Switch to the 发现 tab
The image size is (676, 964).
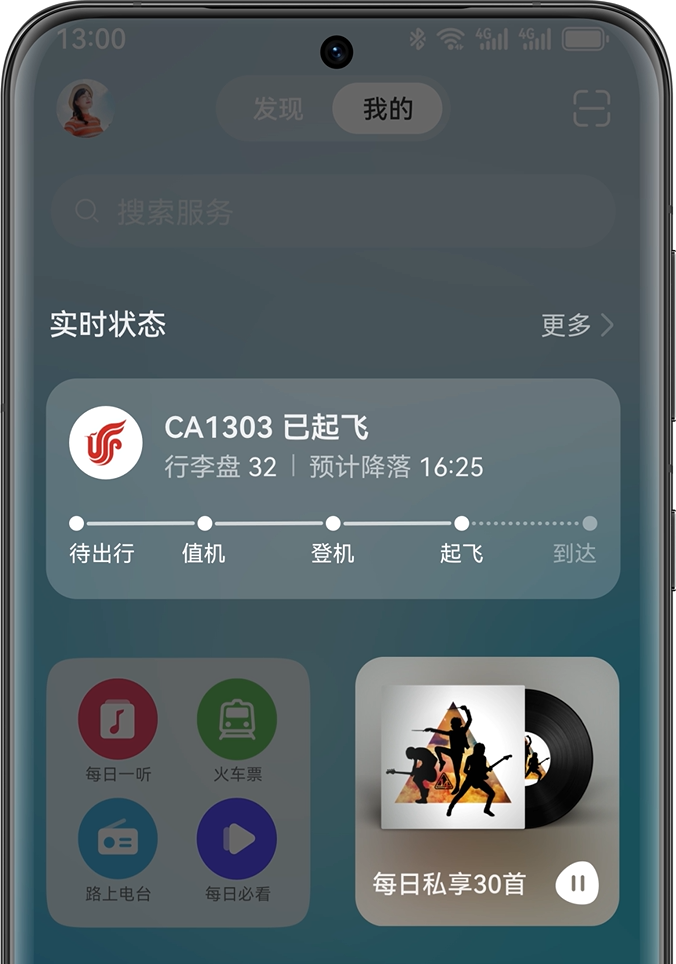pyautogui.click(x=277, y=109)
